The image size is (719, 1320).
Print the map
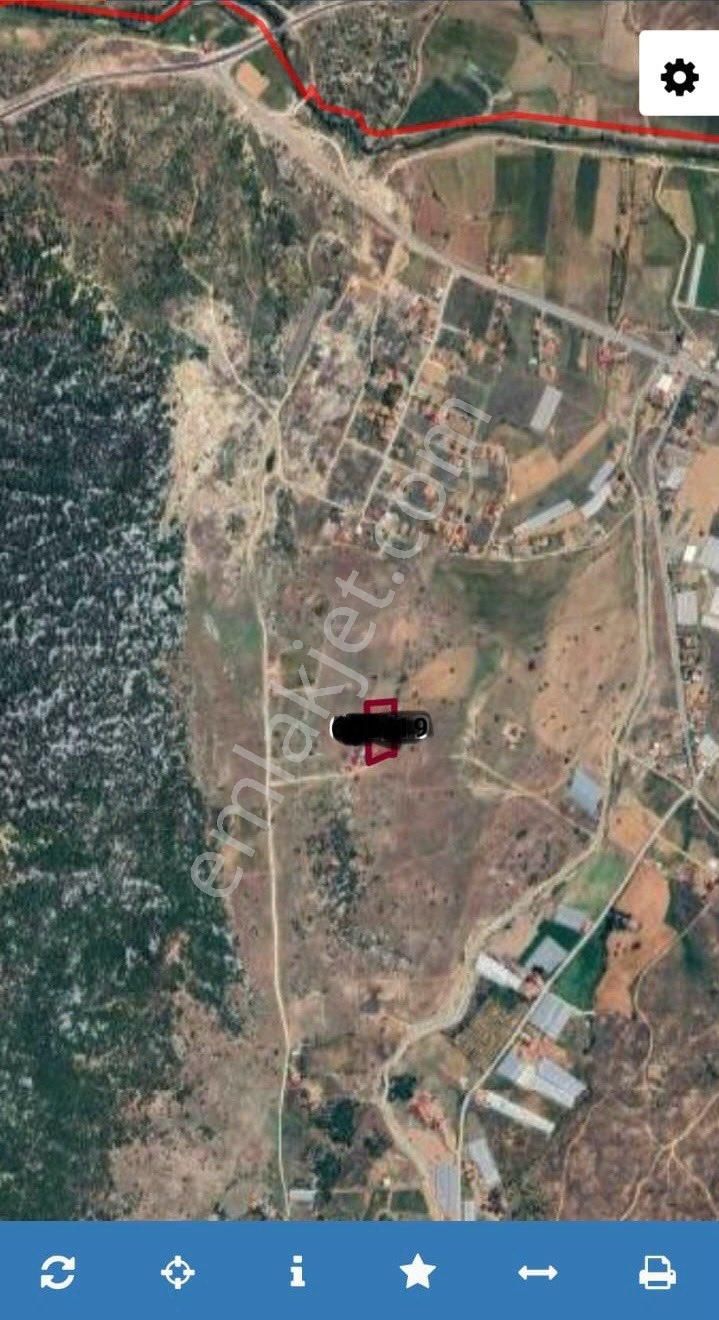pos(657,1272)
